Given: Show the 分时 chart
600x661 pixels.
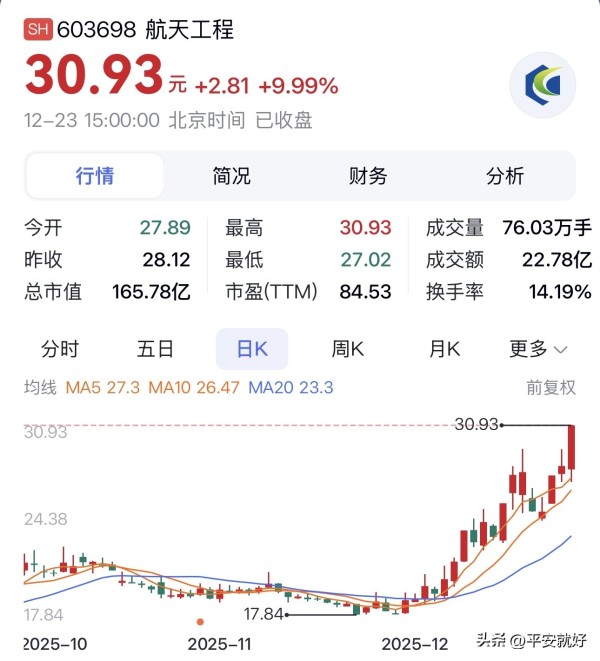Looking at the screenshot, I should [x=60, y=349].
